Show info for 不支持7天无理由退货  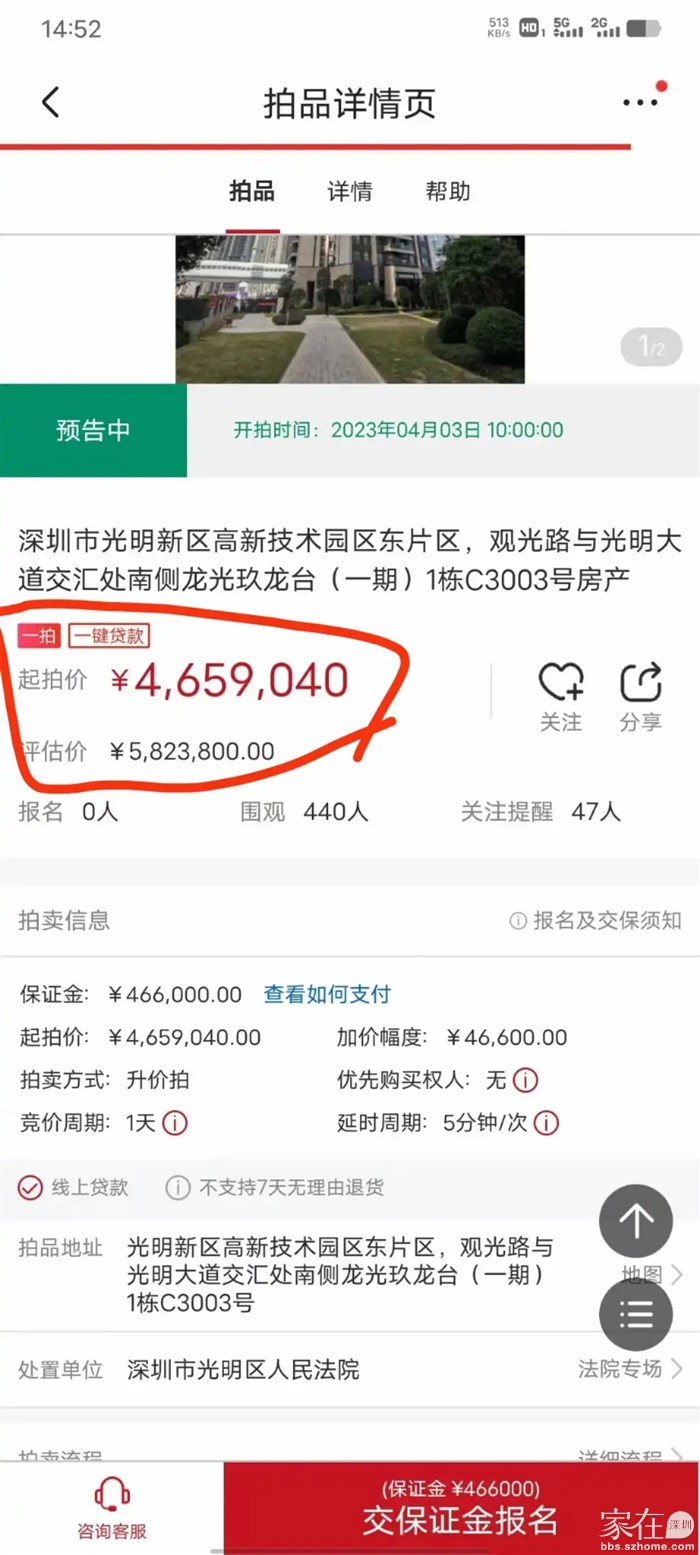178,1188
